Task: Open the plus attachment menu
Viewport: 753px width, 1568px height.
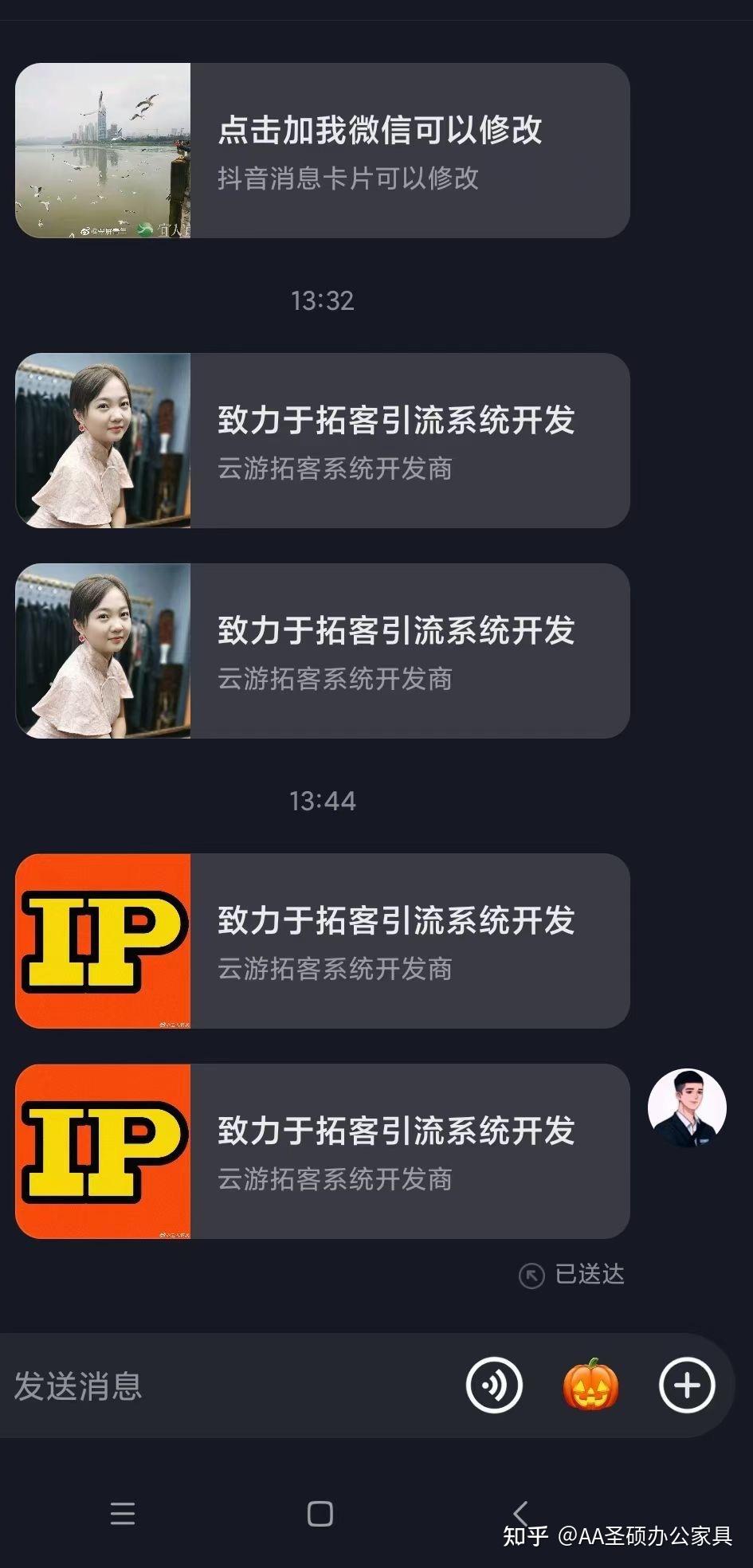Action: click(x=687, y=1386)
